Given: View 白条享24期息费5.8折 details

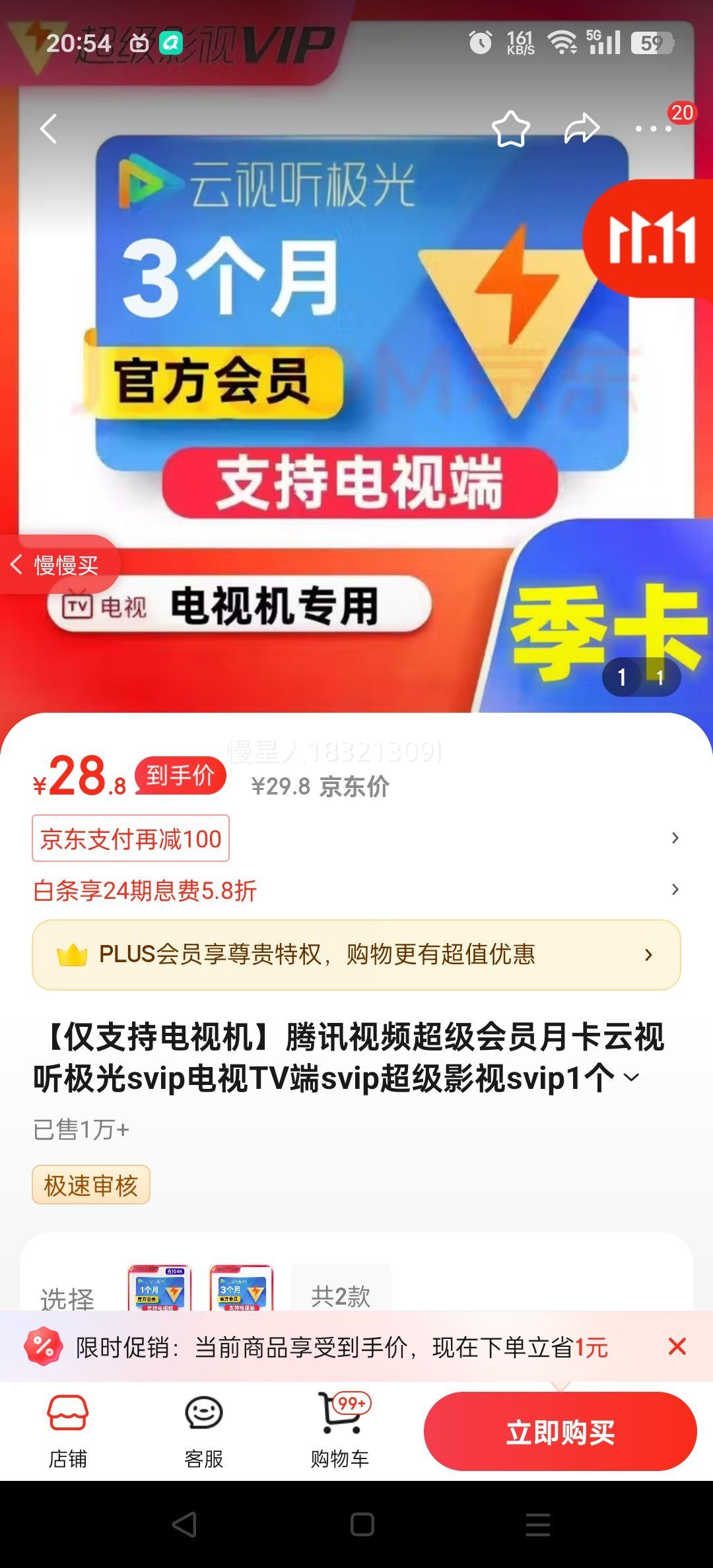Looking at the screenshot, I should [x=145, y=890].
